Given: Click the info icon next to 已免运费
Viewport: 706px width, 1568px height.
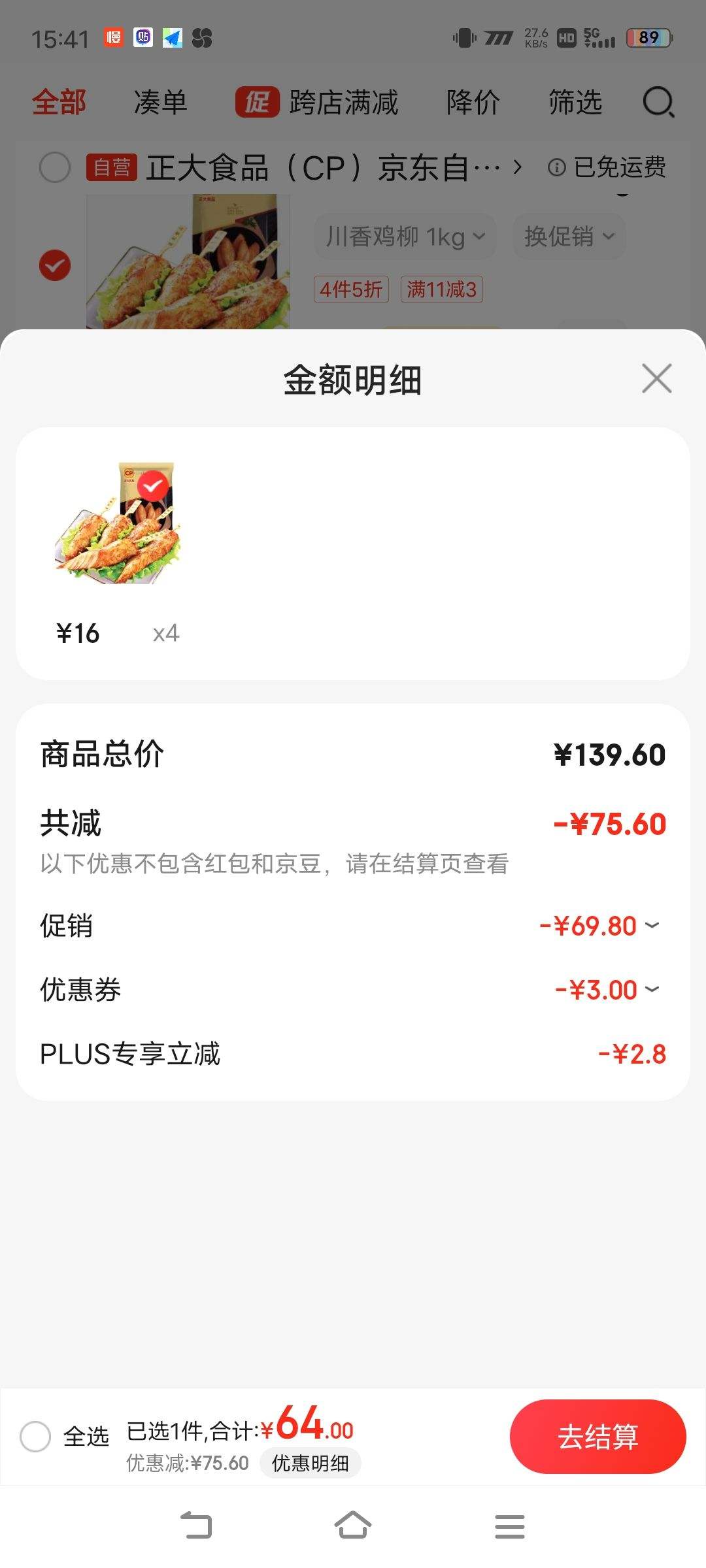Looking at the screenshot, I should pyautogui.click(x=556, y=167).
